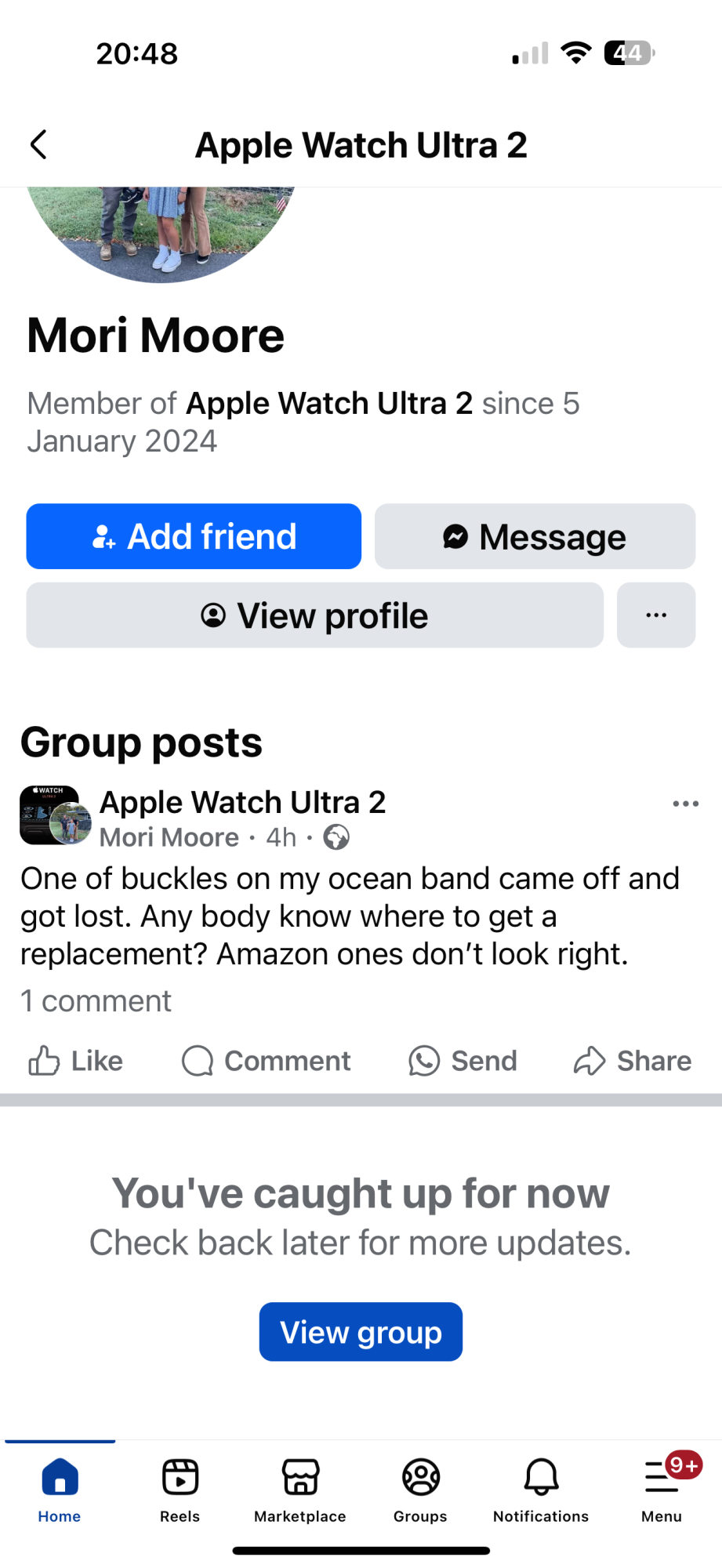Share the ocean band post
This screenshot has height=1568, width=722.
pos(633,1061)
